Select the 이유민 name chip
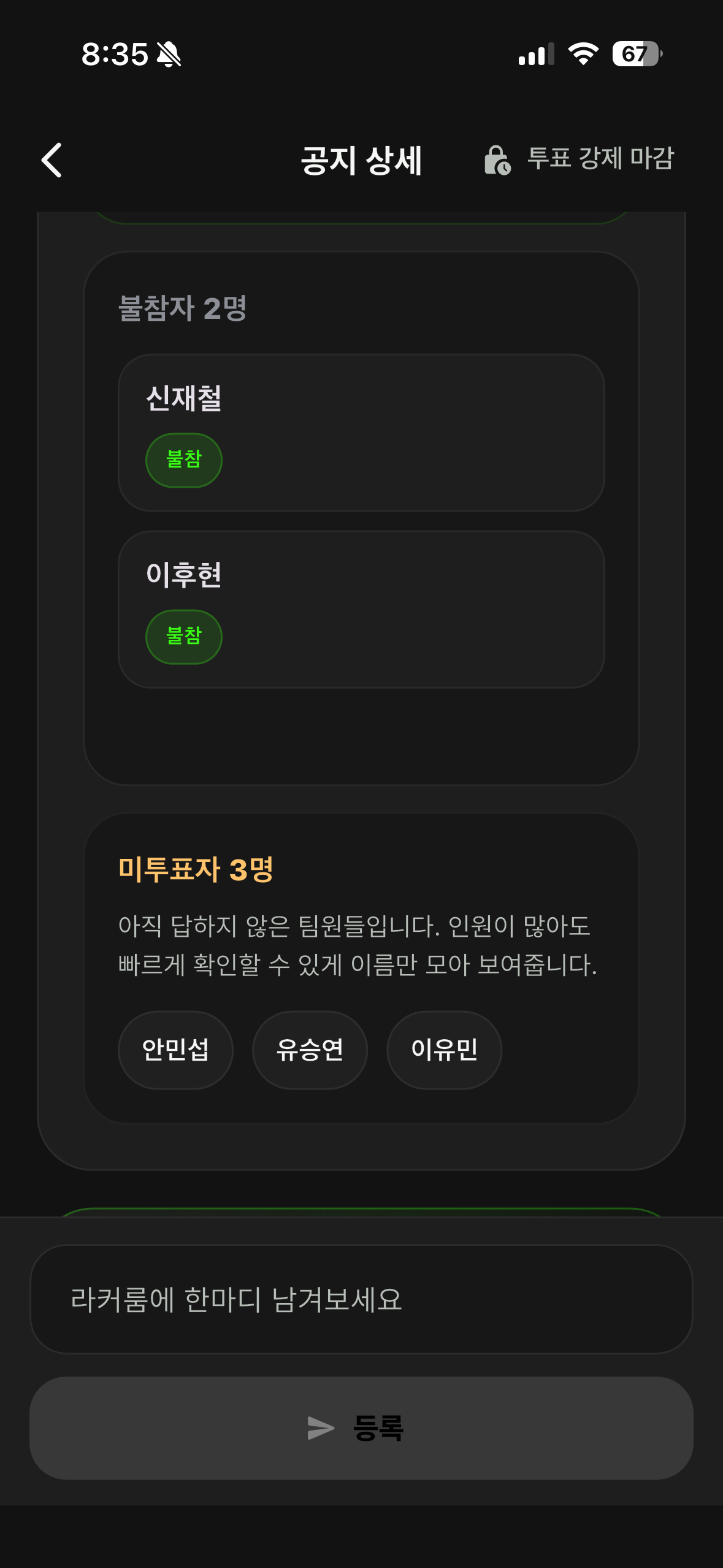The height and width of the screenshot is (1568, 723). pos(443,1050)
